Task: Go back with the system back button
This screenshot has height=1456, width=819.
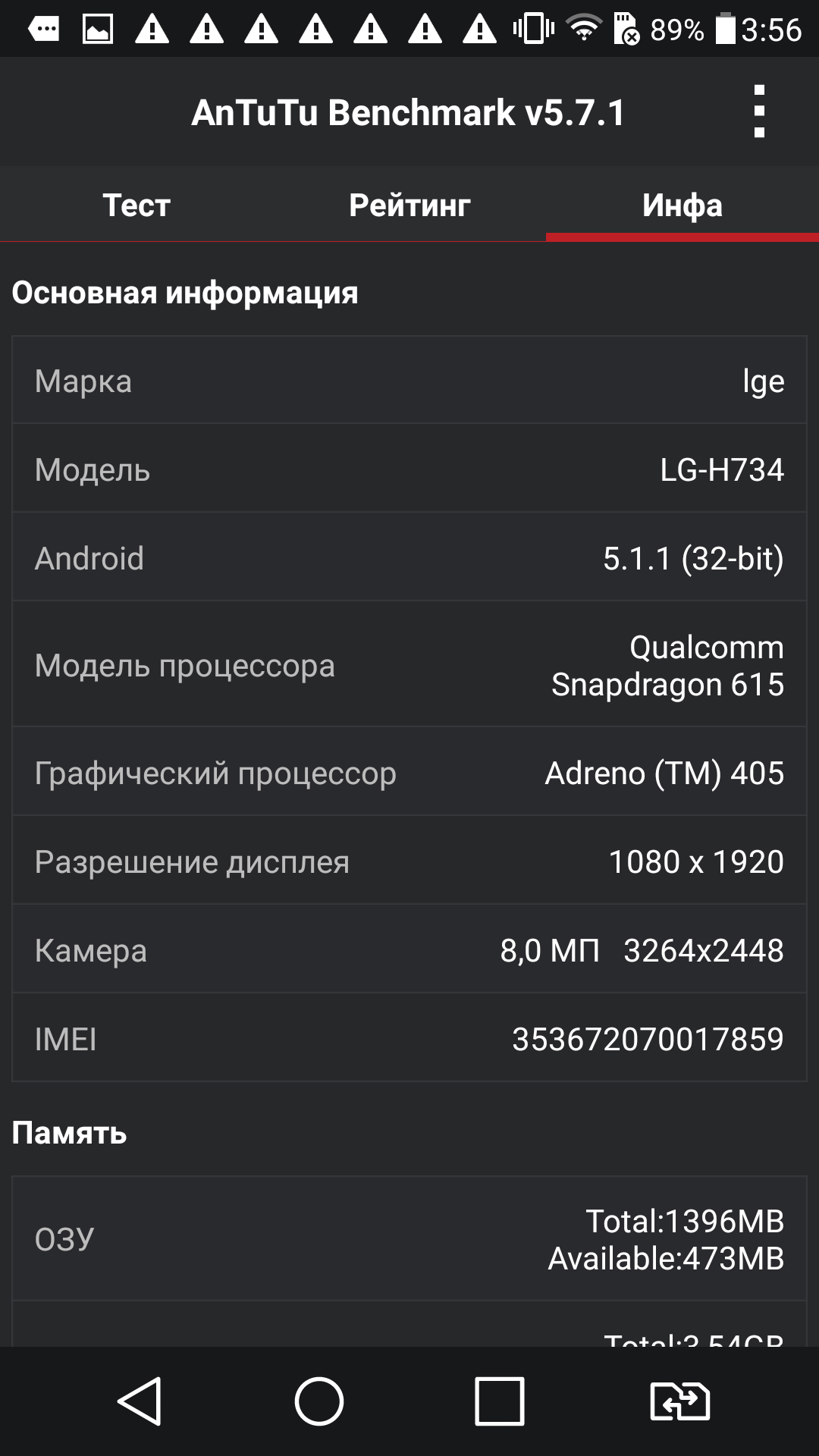Action: click(x=140, y=1401)
